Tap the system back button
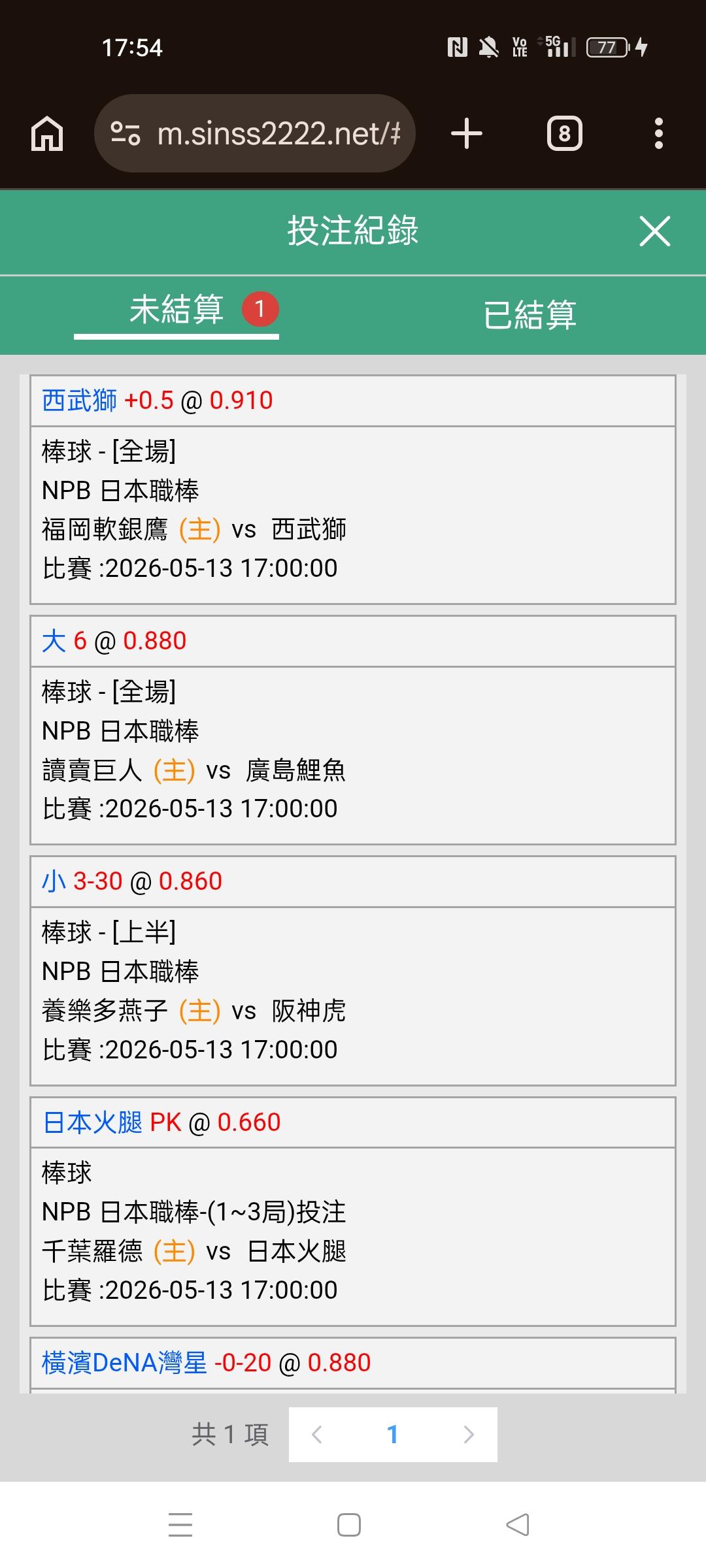706x1568 pixels. coord(518,1524)
